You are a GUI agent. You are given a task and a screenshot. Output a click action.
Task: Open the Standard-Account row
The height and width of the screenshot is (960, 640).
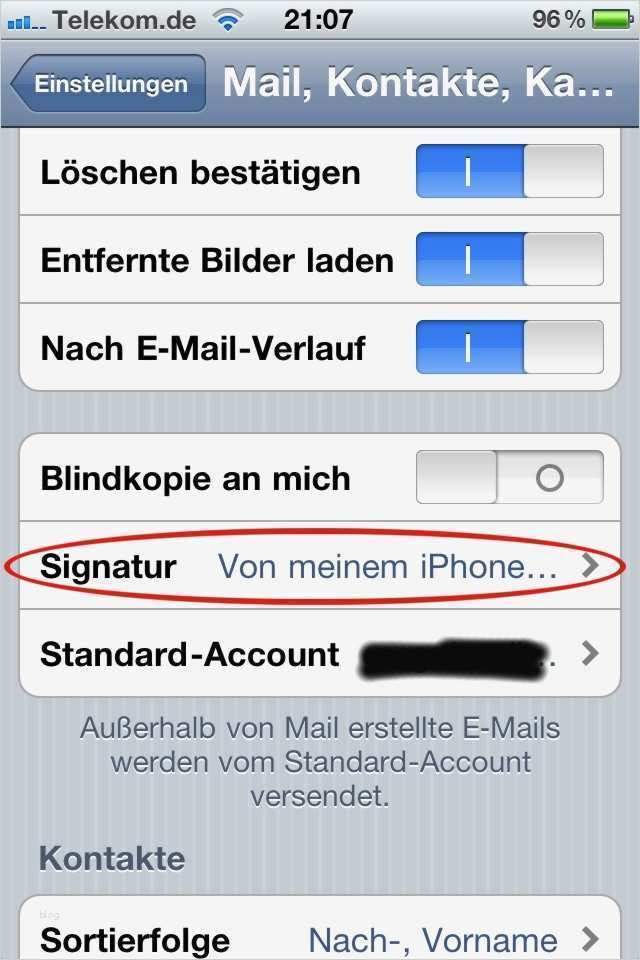click(x=320, y=655)
